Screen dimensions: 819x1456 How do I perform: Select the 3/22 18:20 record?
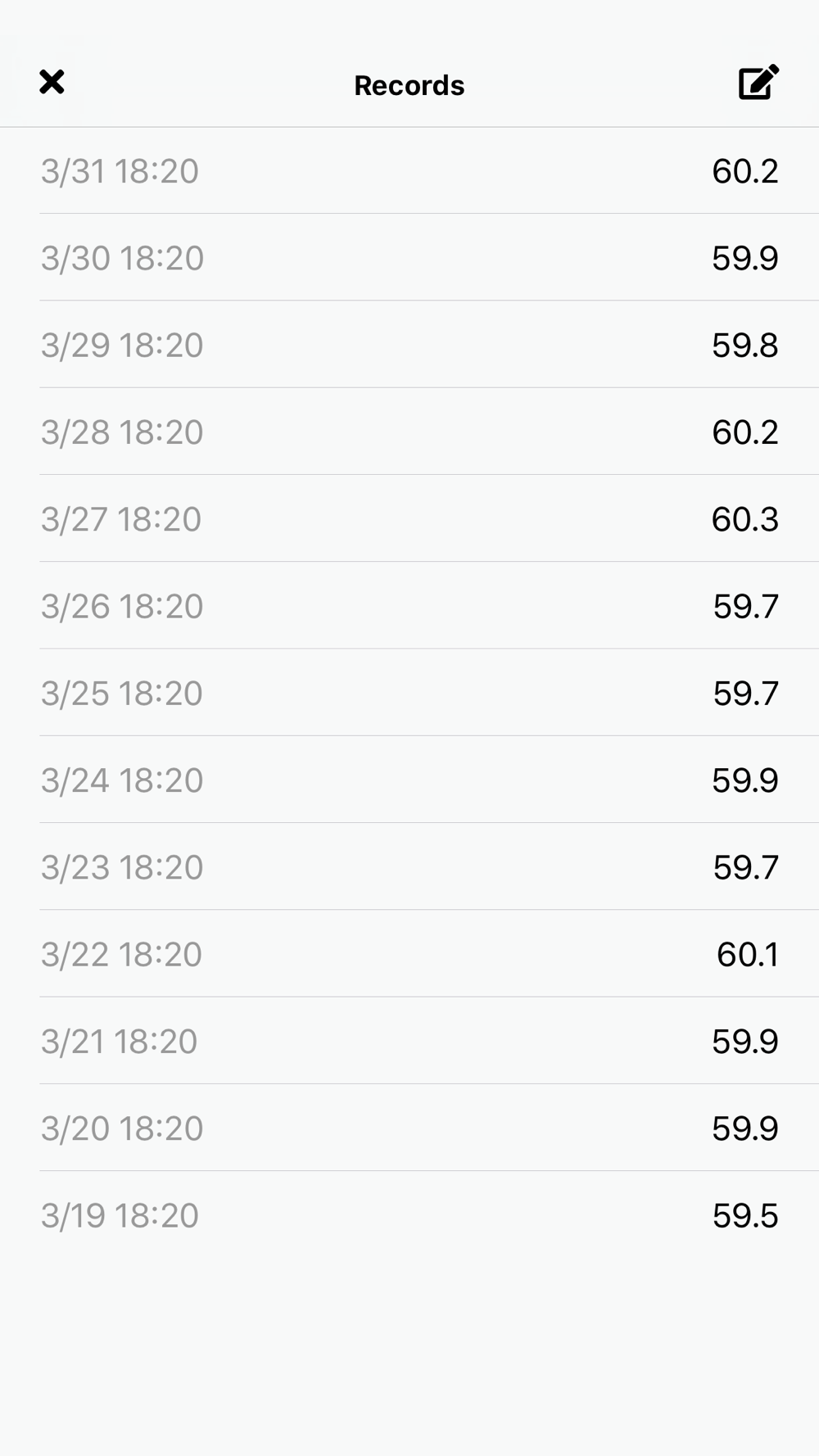409,954
